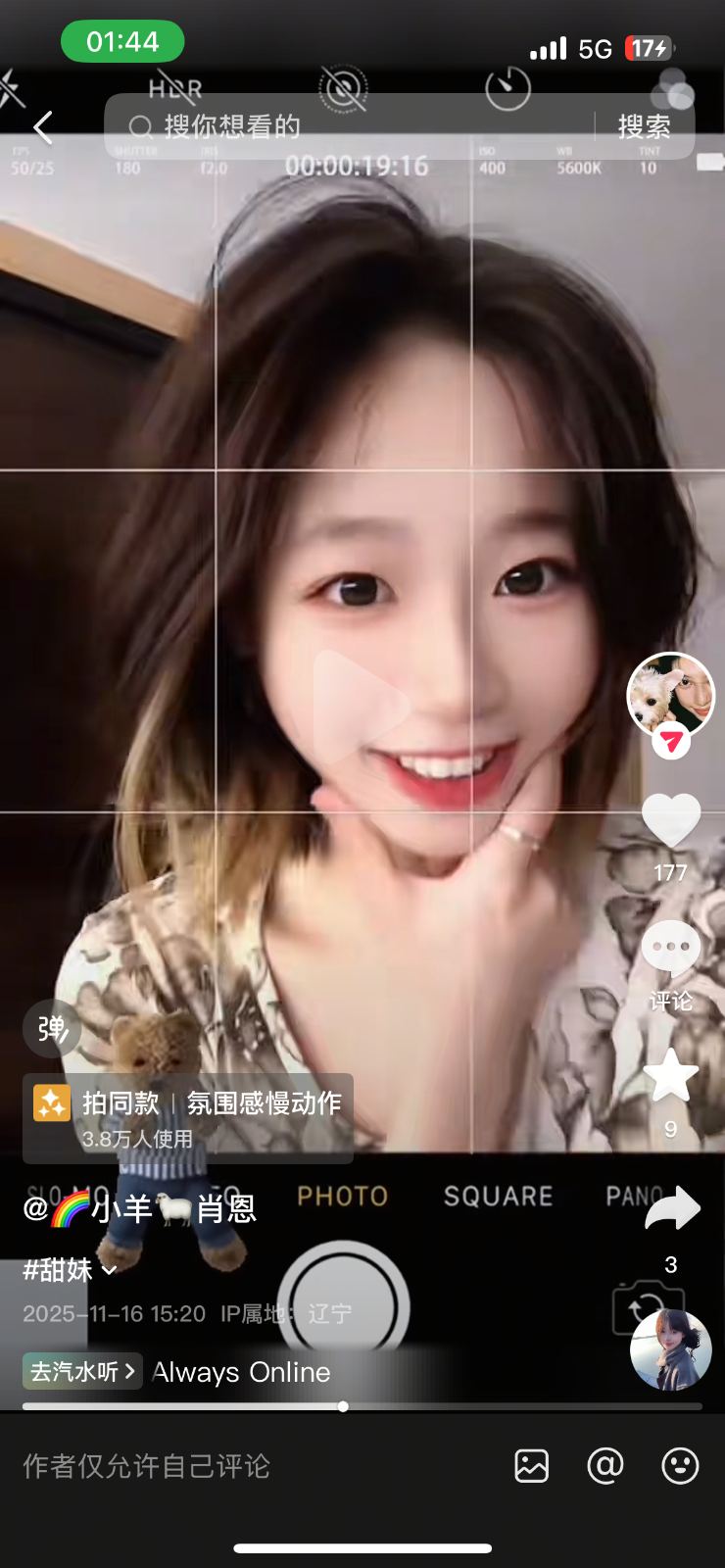The width and height of the screenshot is (725, 1568).
Task: Toggle the 弹 danmaku button
Action: (52, 1028)
